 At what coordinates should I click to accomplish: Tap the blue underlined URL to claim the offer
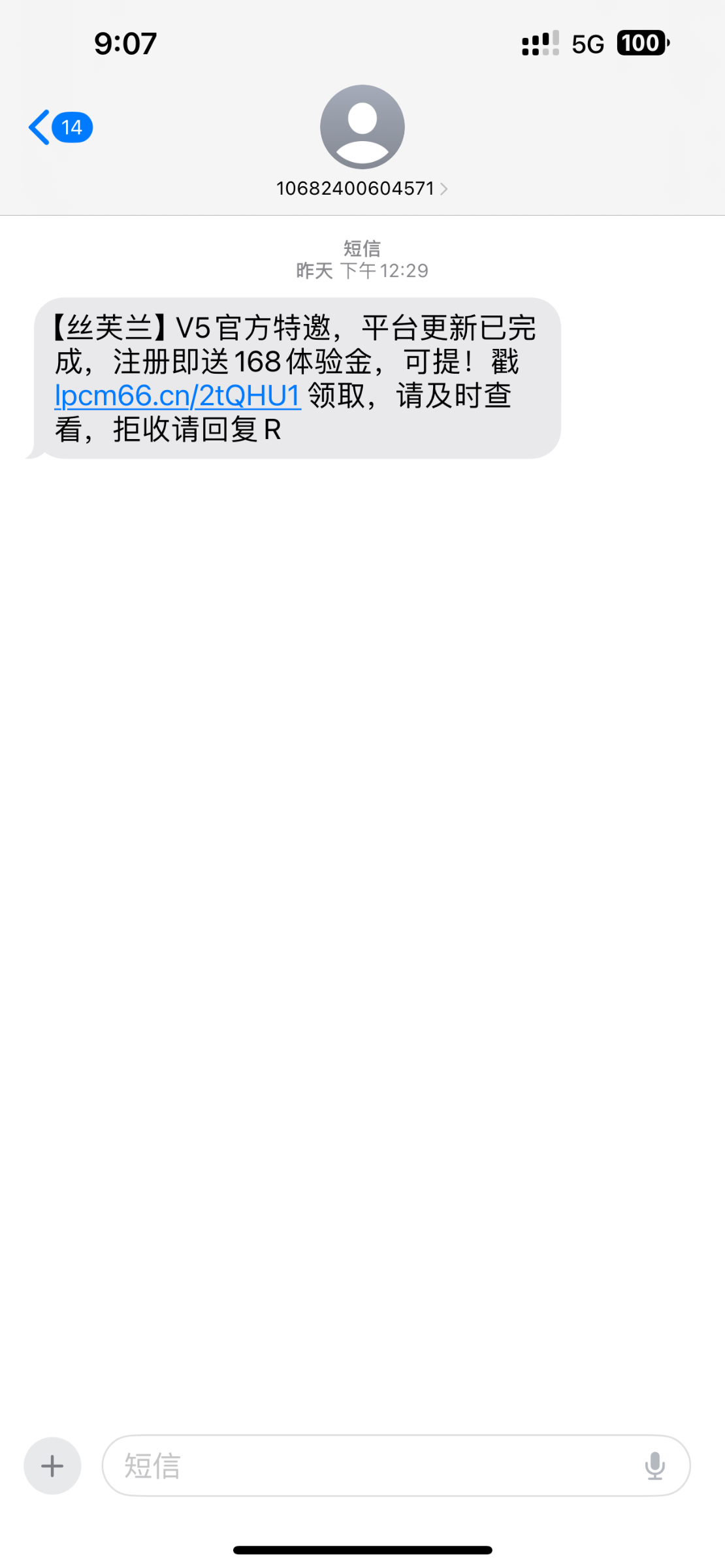(176, 396)
